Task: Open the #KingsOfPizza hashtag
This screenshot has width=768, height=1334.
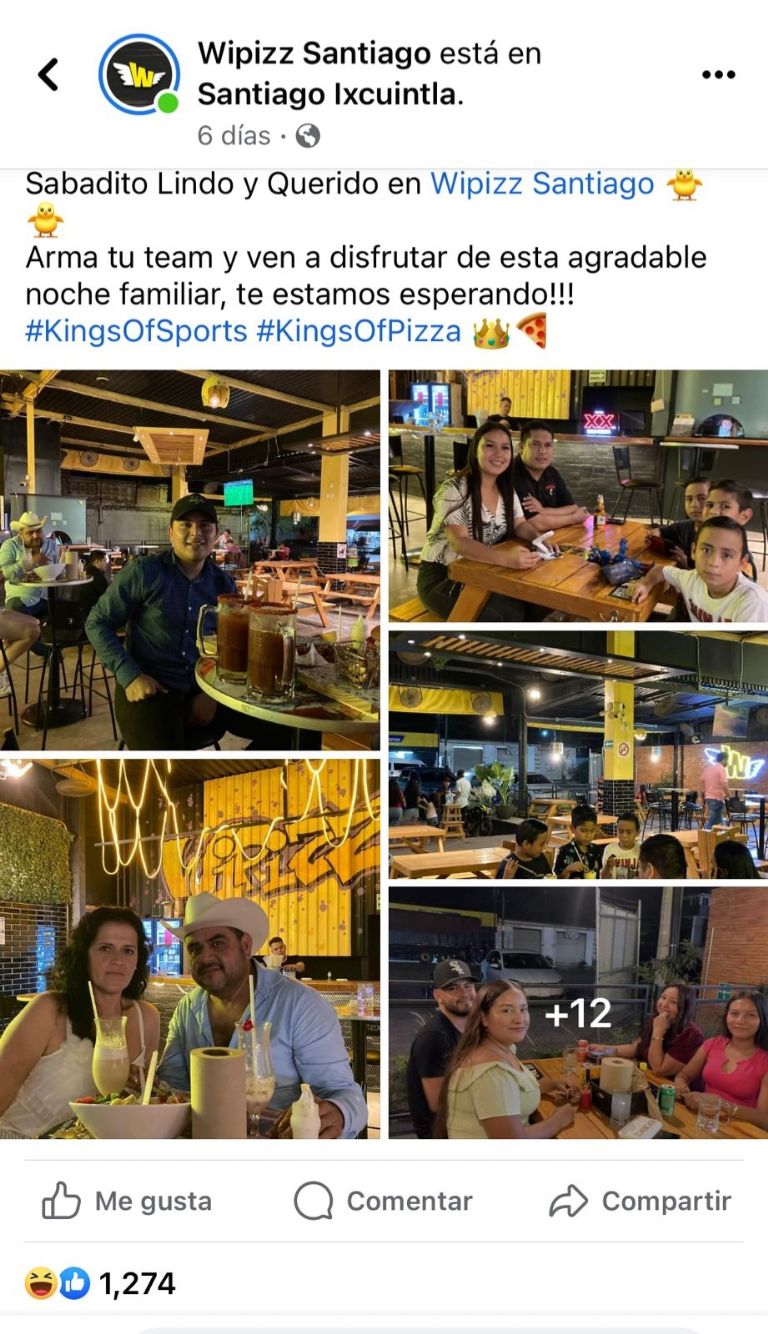Action: pos(358,332)
